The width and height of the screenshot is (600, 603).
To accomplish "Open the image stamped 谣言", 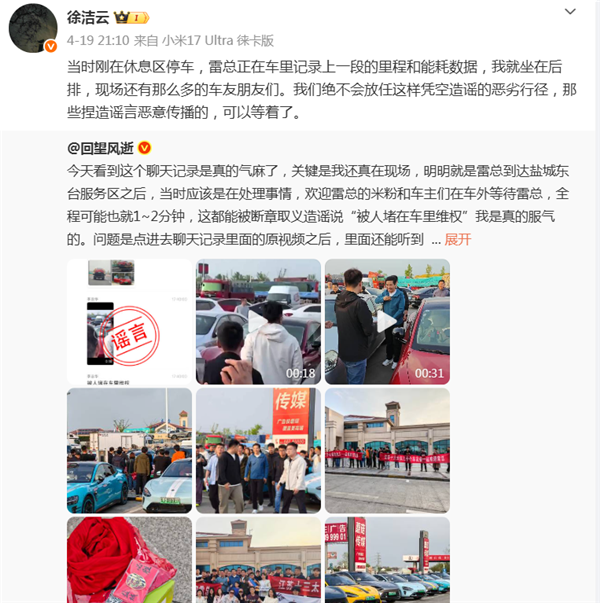I will pos(129,321).
